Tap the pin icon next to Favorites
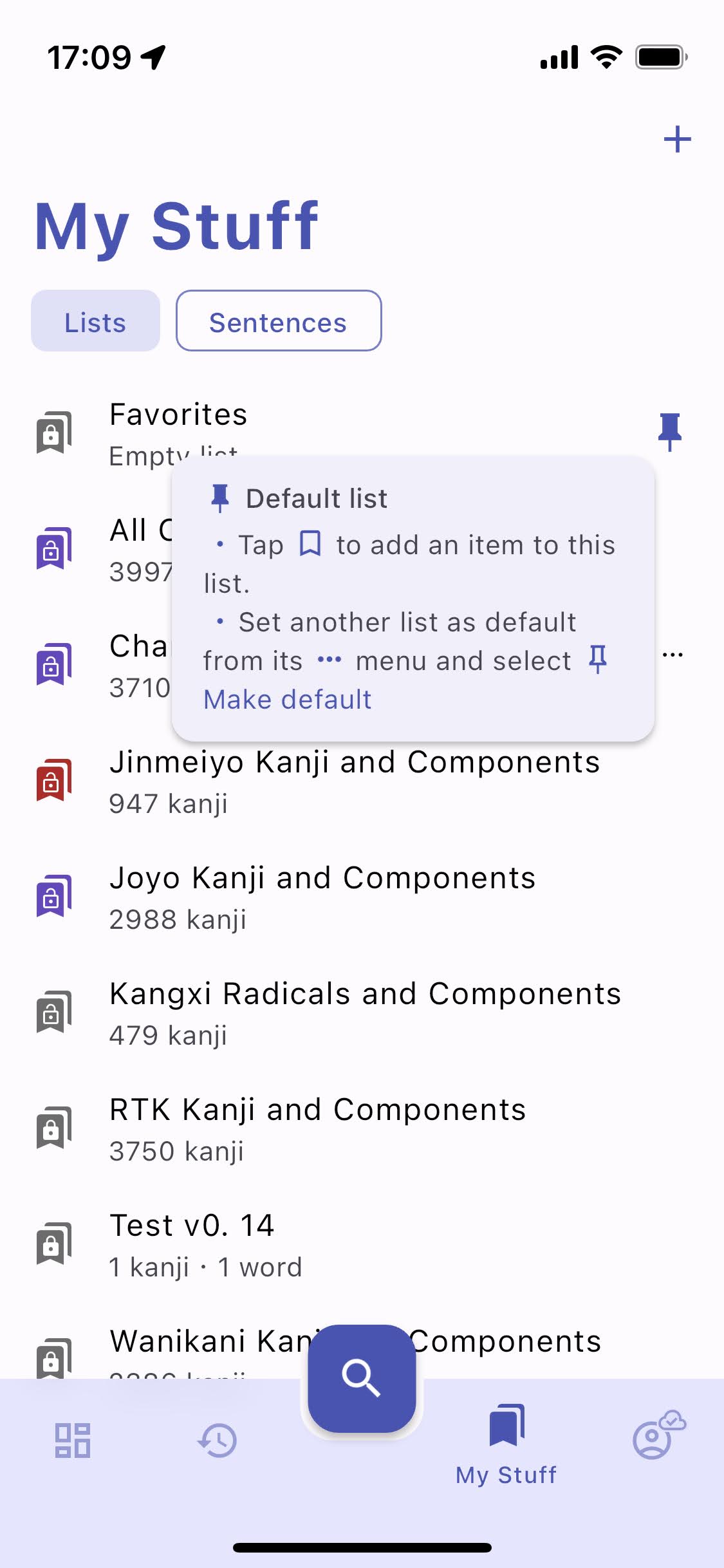Image resolution: width=724 pixels, height=1568 pixels. tap(669, 431)
